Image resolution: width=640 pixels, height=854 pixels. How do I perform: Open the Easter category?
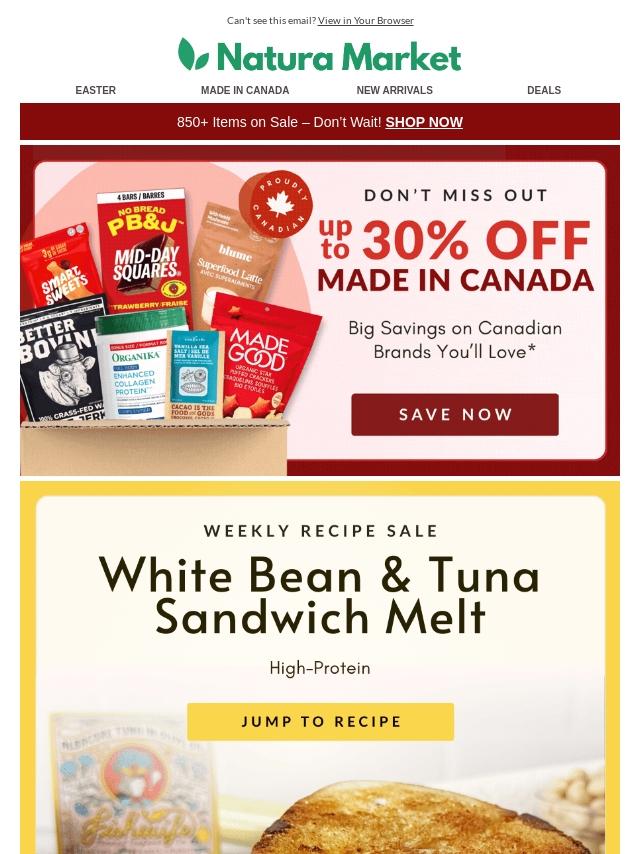click(x=96, y=90)
